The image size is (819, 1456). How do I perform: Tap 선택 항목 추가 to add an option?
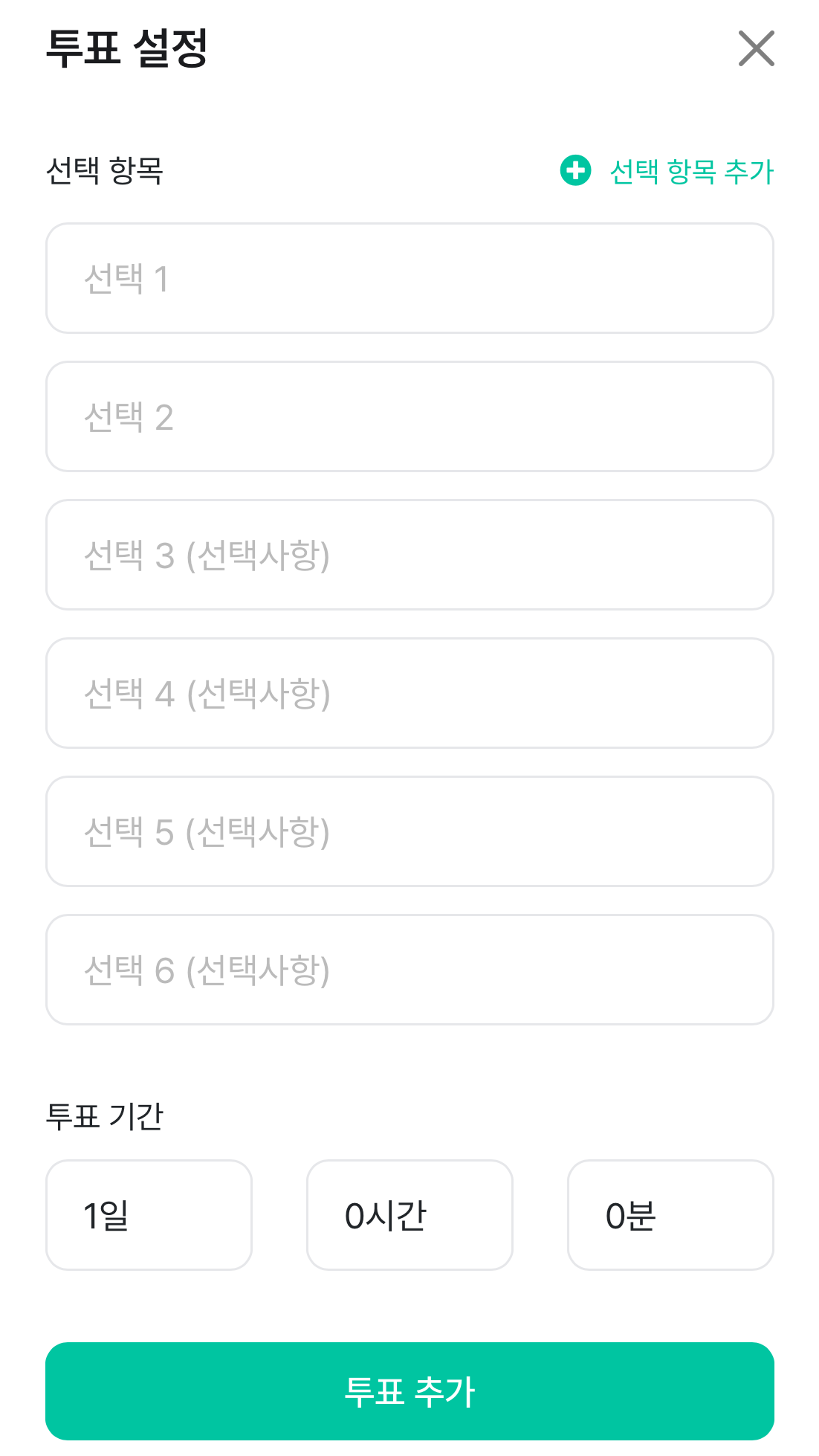667,170
